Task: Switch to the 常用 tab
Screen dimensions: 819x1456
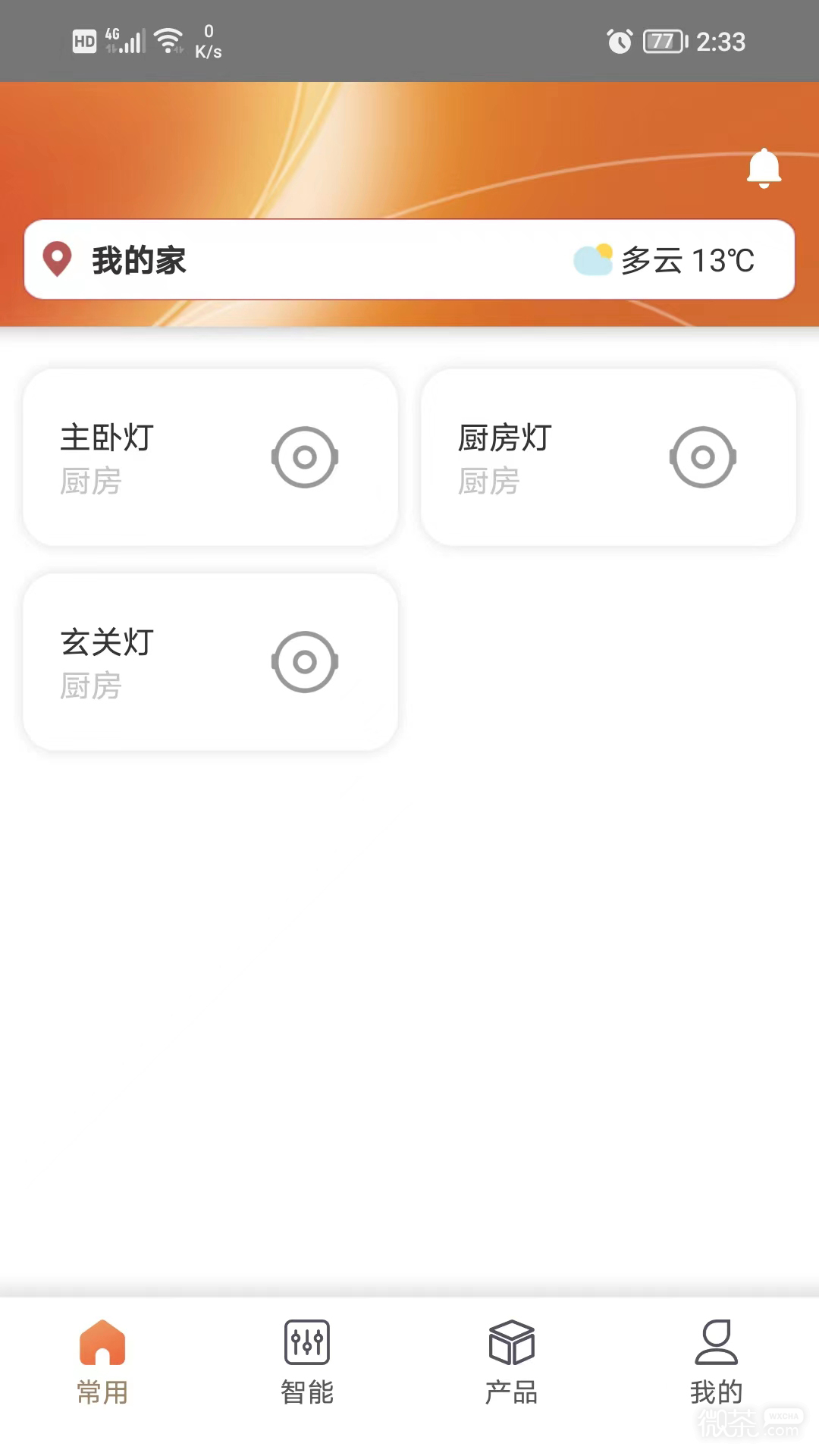Action: pyautogui.click(x=102, y=1362)
